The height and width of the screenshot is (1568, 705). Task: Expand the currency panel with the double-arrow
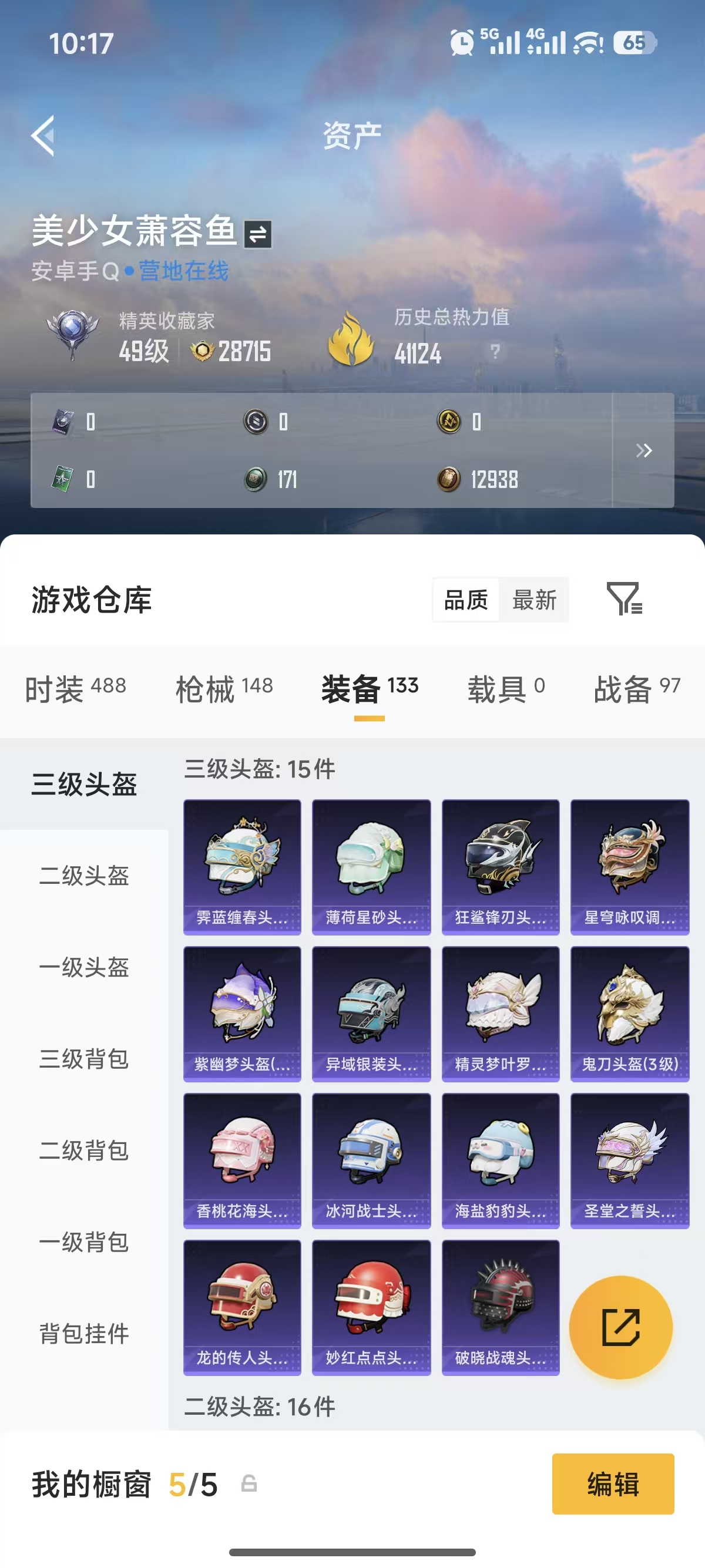(x=643, y=450)
